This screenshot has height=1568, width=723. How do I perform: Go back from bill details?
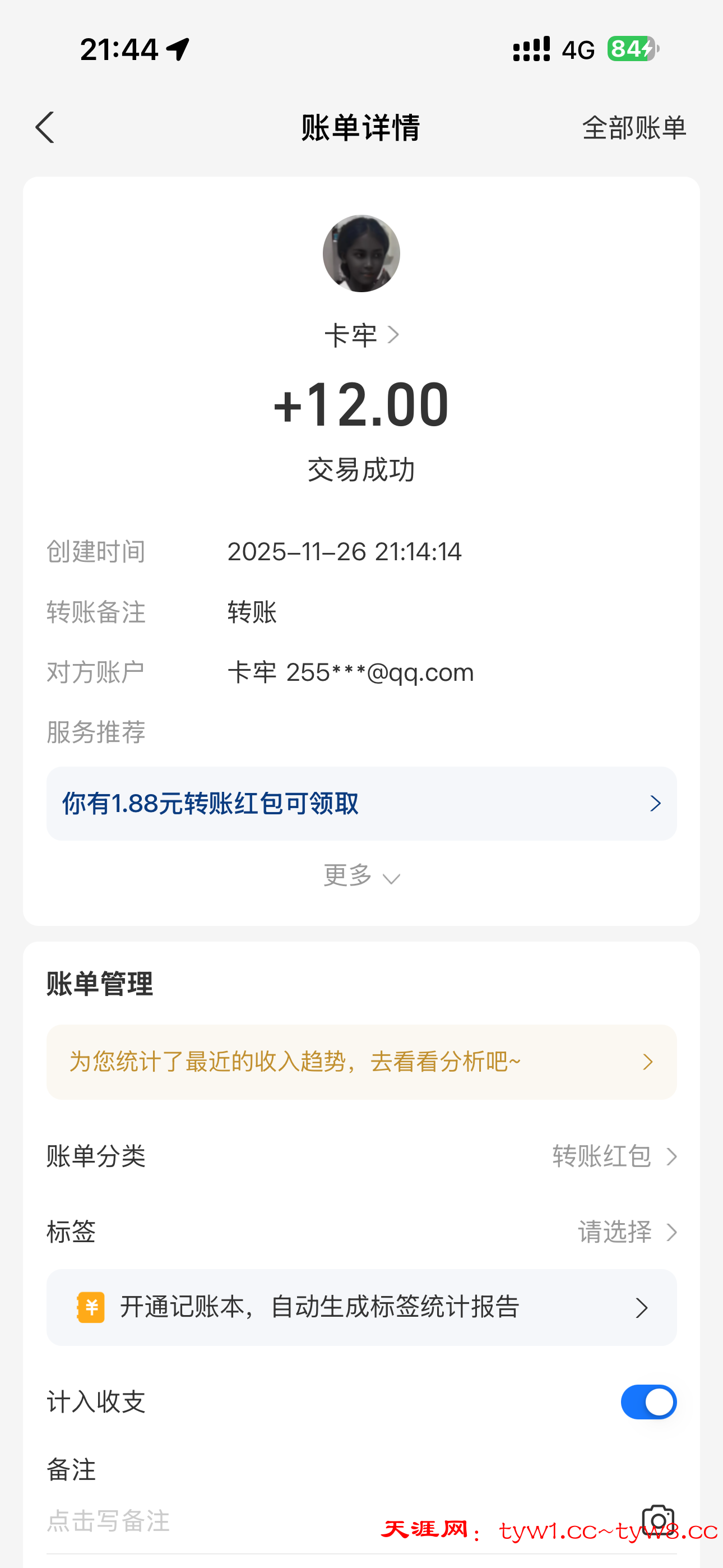pos(44,128)
